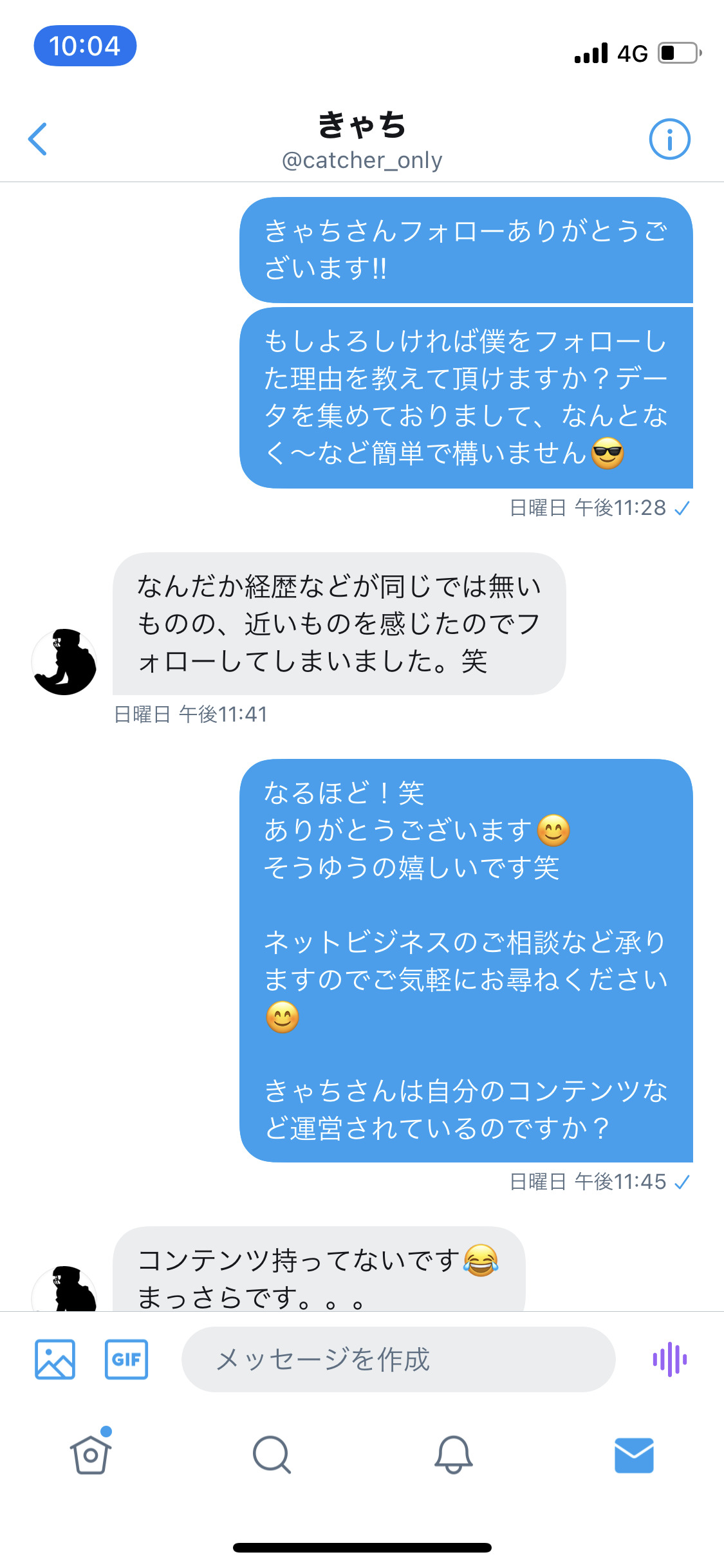
Task: Switch to the Messages envelope tab
Action: tap(634, 1455)
